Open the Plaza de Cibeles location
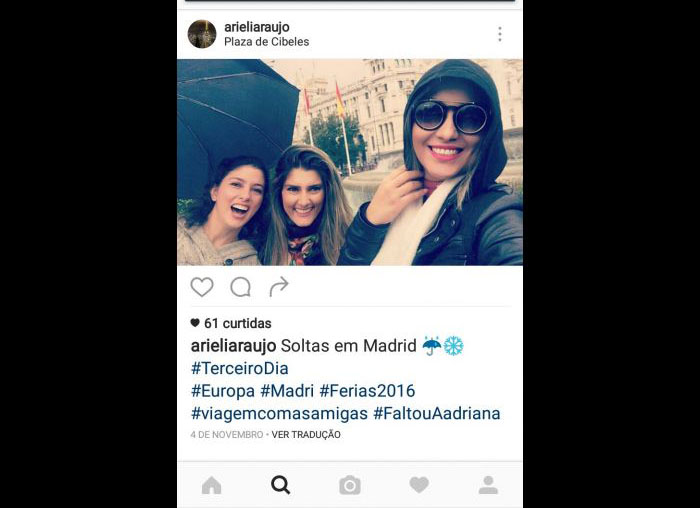700x508 pixels. pyautogui.click(x=266, y=42)
